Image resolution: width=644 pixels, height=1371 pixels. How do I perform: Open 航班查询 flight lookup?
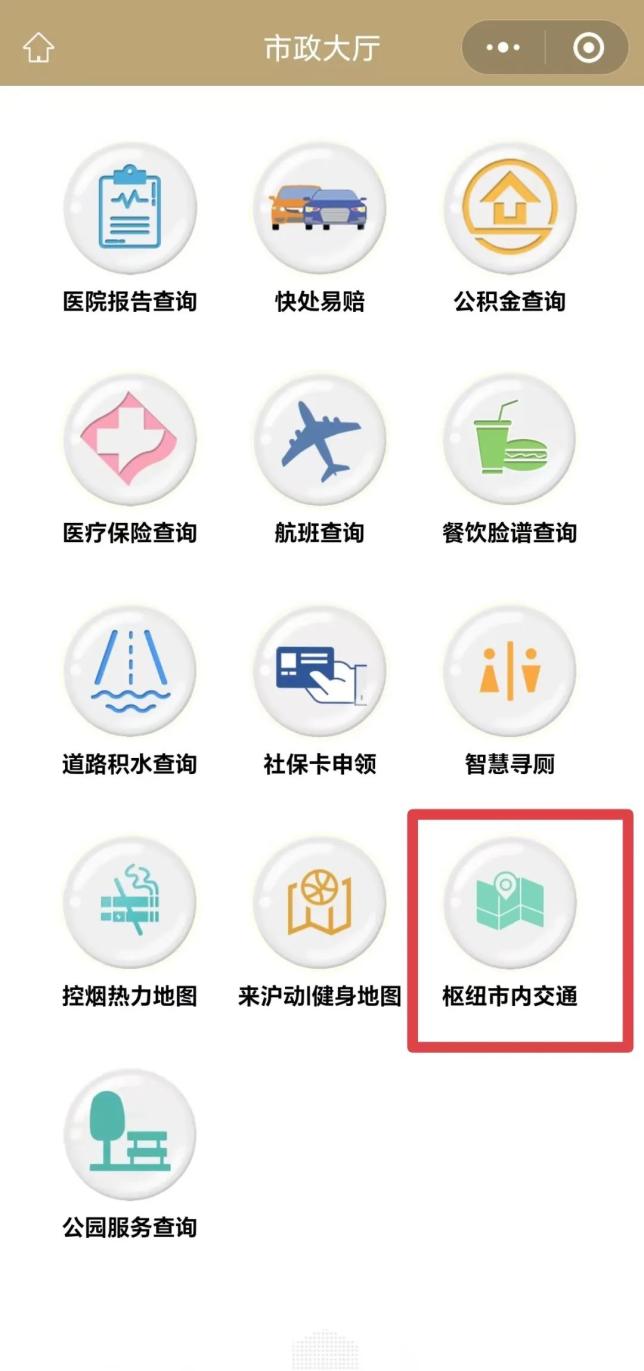pyautogui.click(x=320, y=441)
